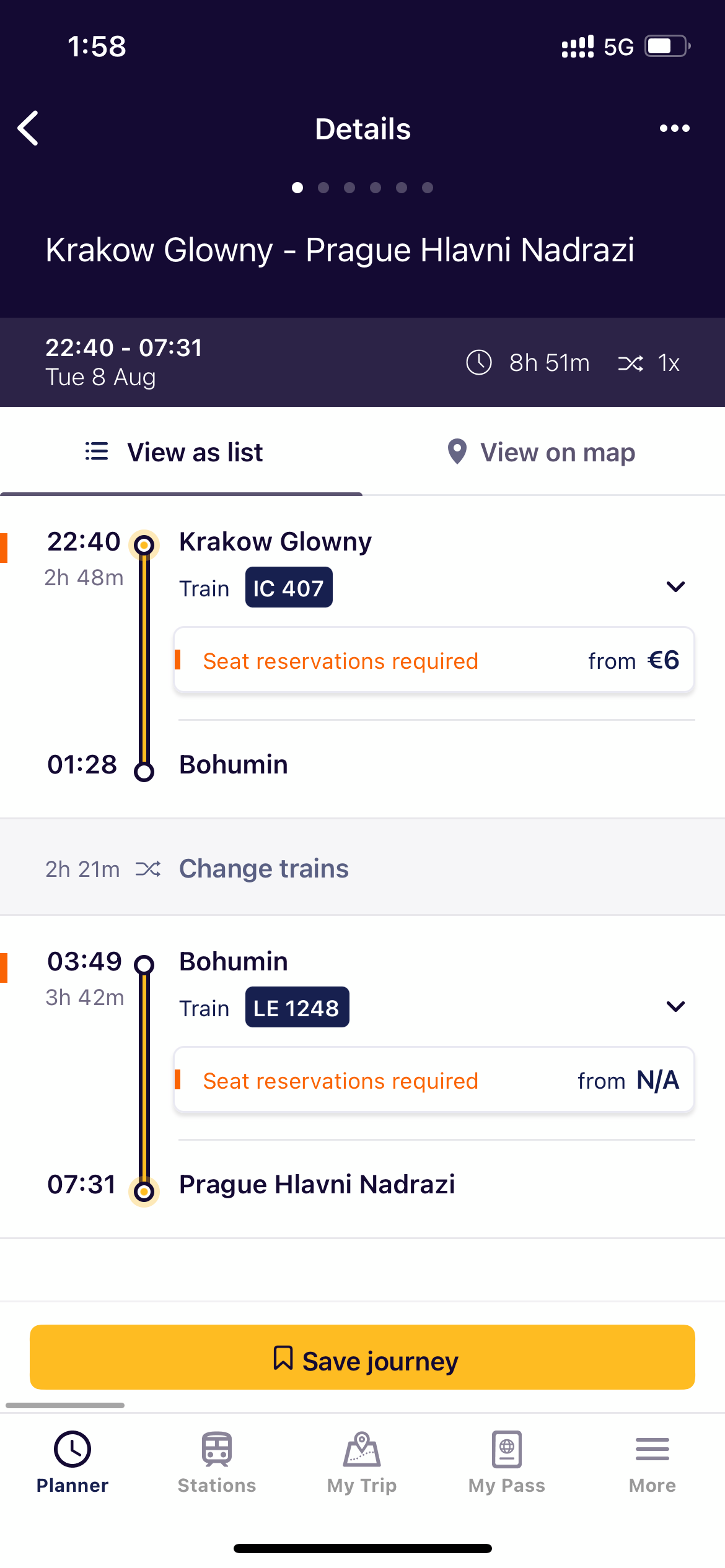Screen dimensions: 725x1568
Task: Open seat reservation from €6 card
Action: pyautogui.click(x=434, y=660)
